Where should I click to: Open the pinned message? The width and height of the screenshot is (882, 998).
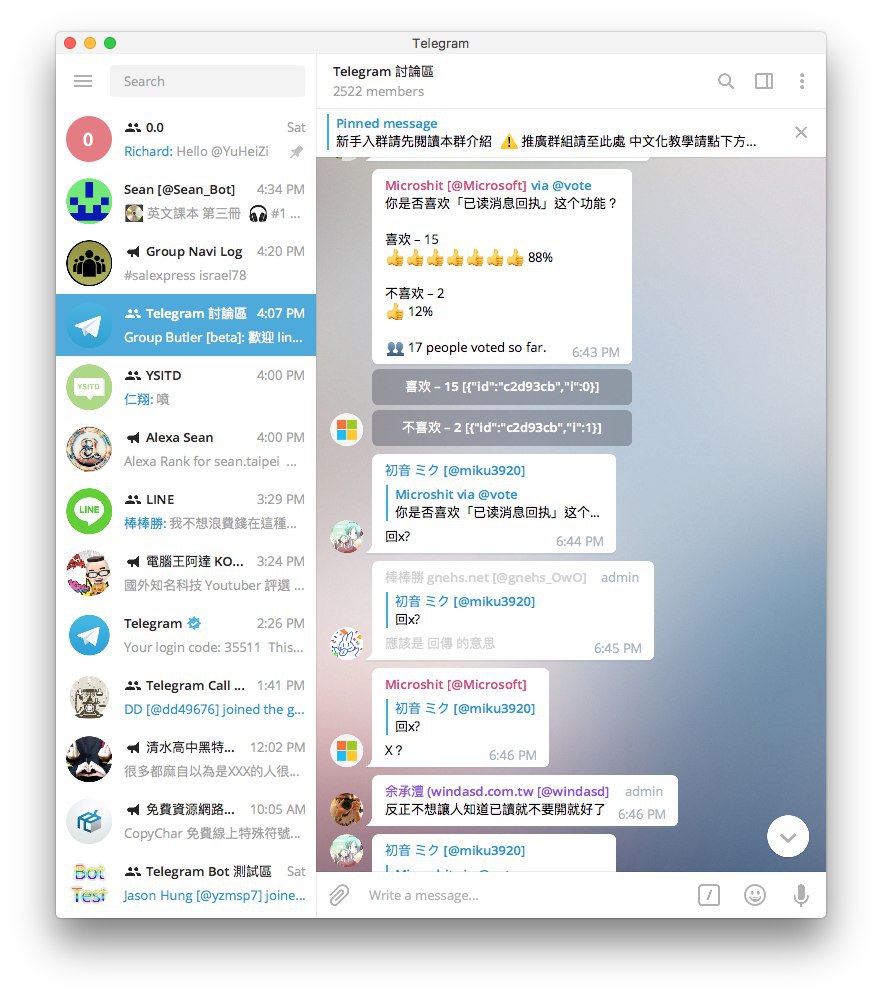(545, 132)
